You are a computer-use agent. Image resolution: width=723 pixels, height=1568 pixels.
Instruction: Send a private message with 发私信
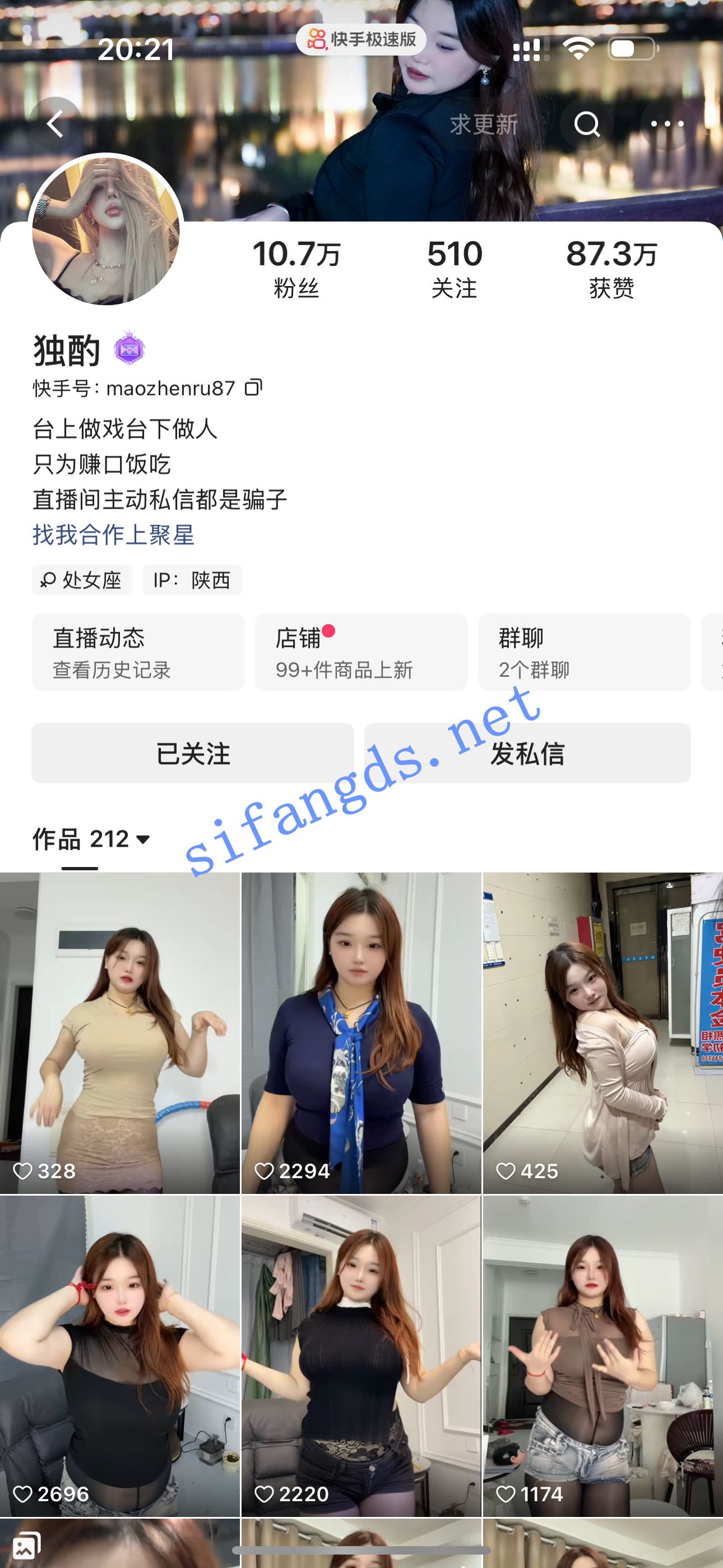(x=527, y=753)
